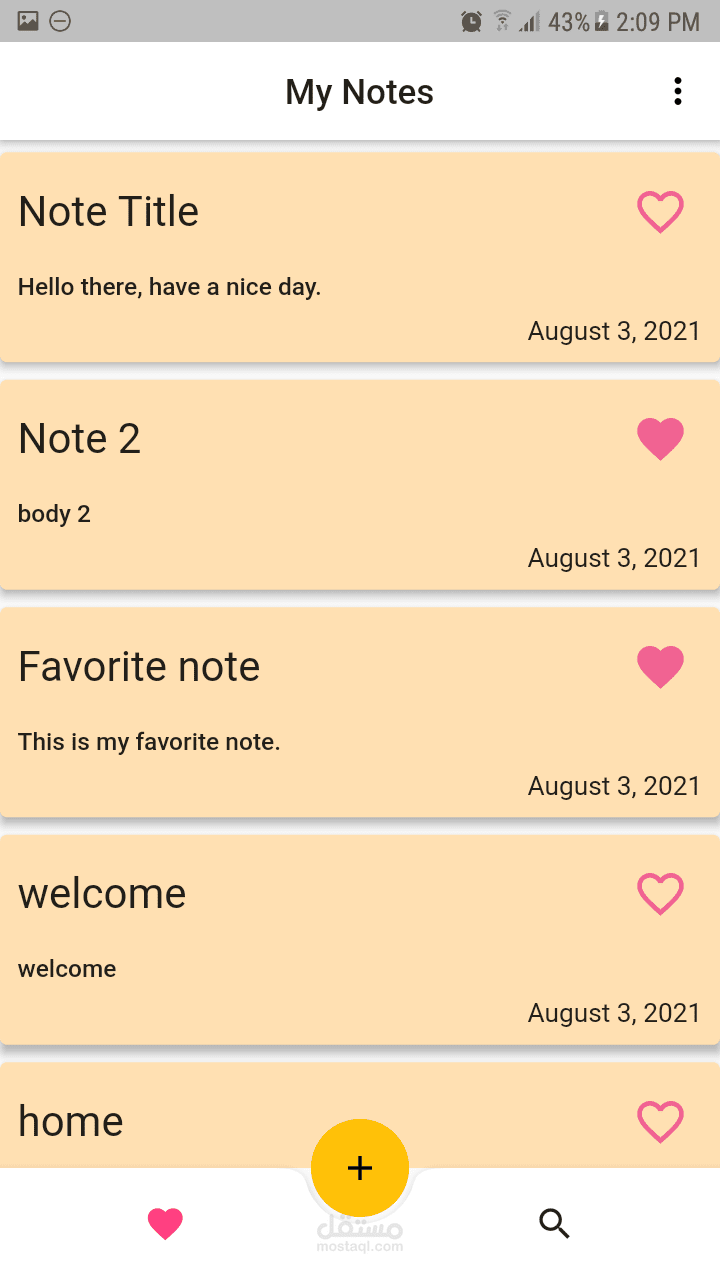Switch to the favorites heart tab
Screen dimensions: 720x1280
pyautogui.click(x=165, y=1223)
